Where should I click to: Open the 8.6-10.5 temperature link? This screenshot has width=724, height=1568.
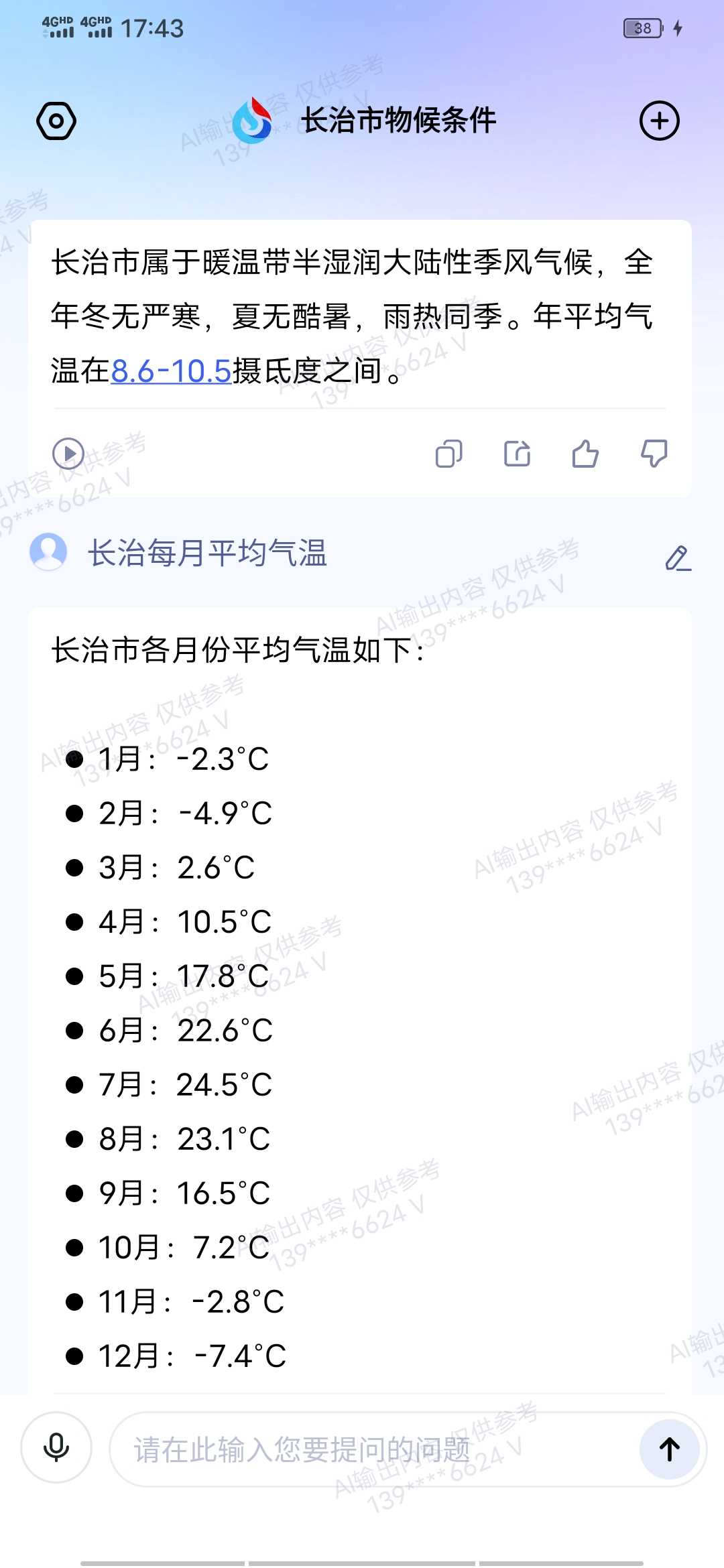pyautogui.click(x=171, y=371)
